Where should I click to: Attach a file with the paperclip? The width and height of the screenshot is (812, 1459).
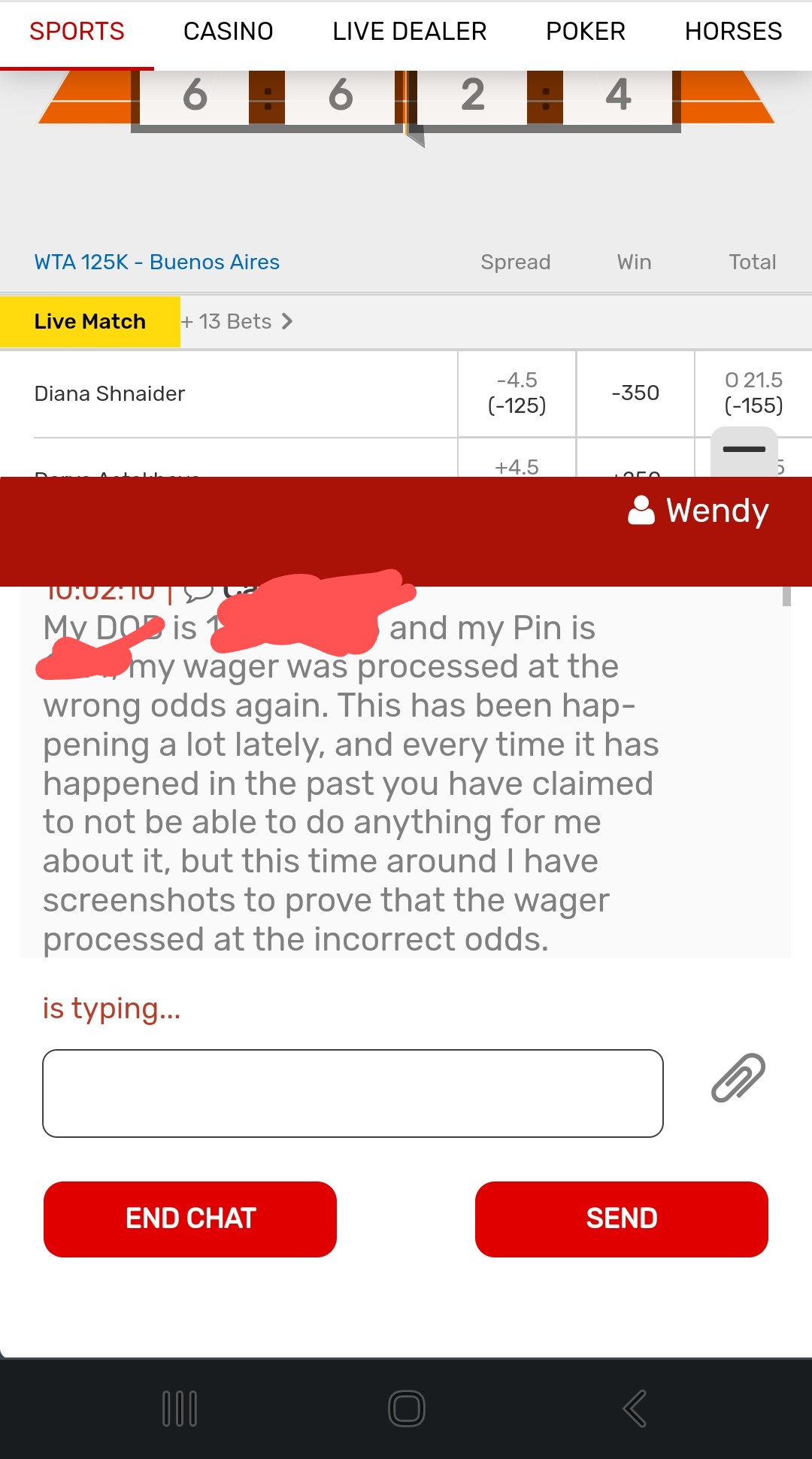coord(738,1078)
